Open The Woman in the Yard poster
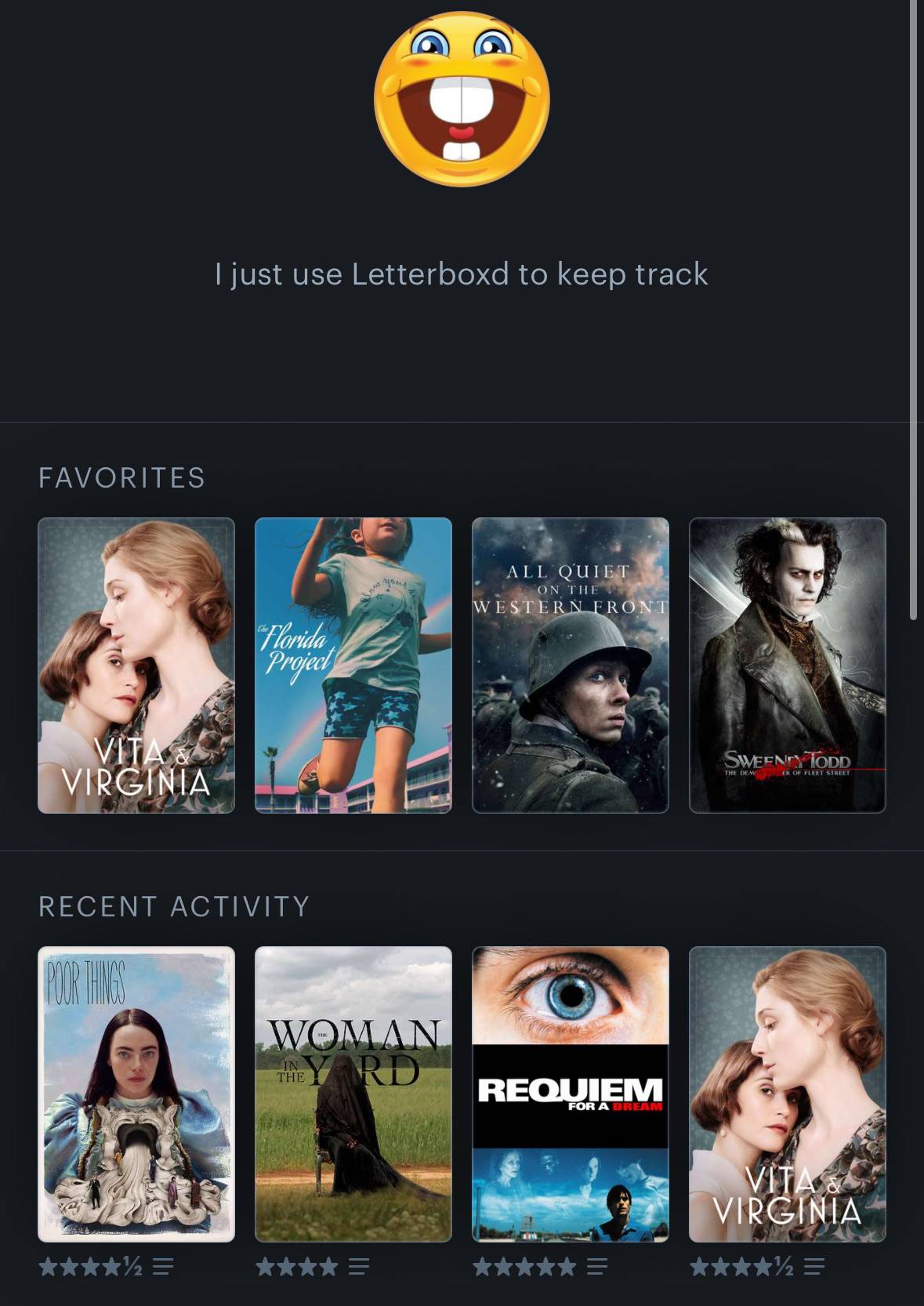 [353, 1094]
